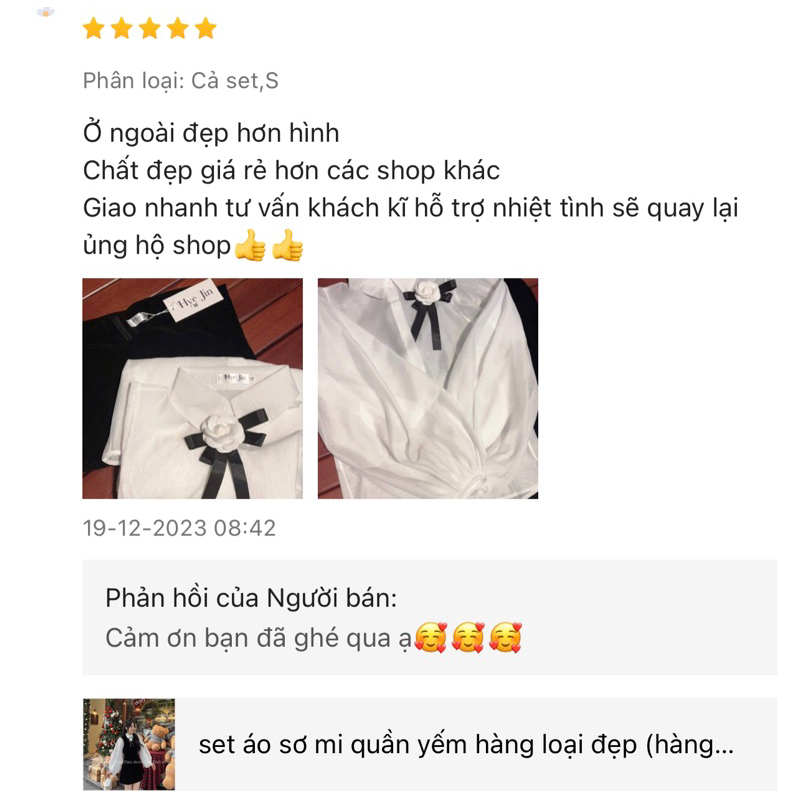Screen dimensions: 800x800
Task: Open the review photo with the black skirt
Action: coord(192,388)
